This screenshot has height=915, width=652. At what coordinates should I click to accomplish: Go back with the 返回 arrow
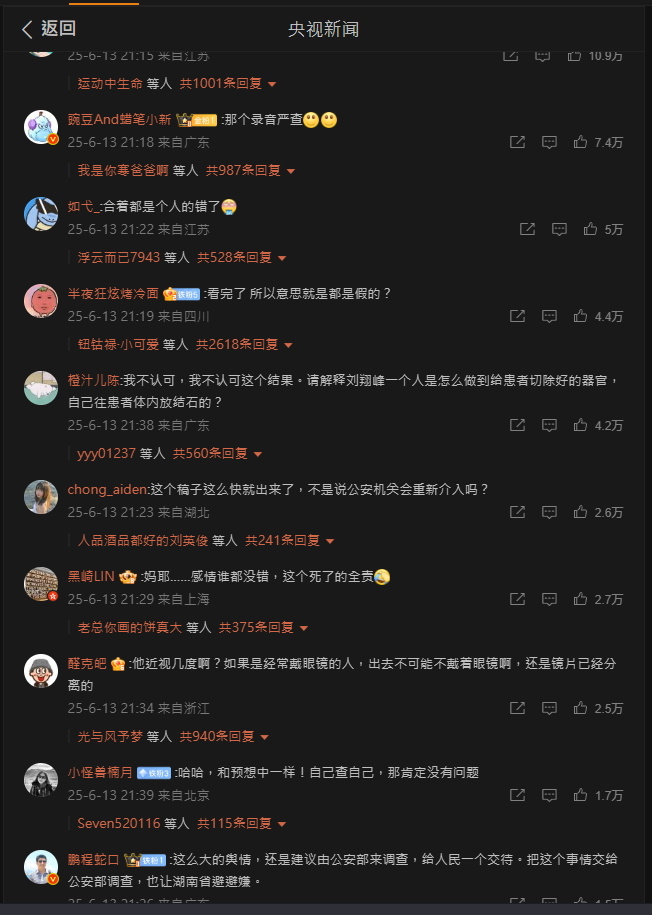(x=48, y=29)
